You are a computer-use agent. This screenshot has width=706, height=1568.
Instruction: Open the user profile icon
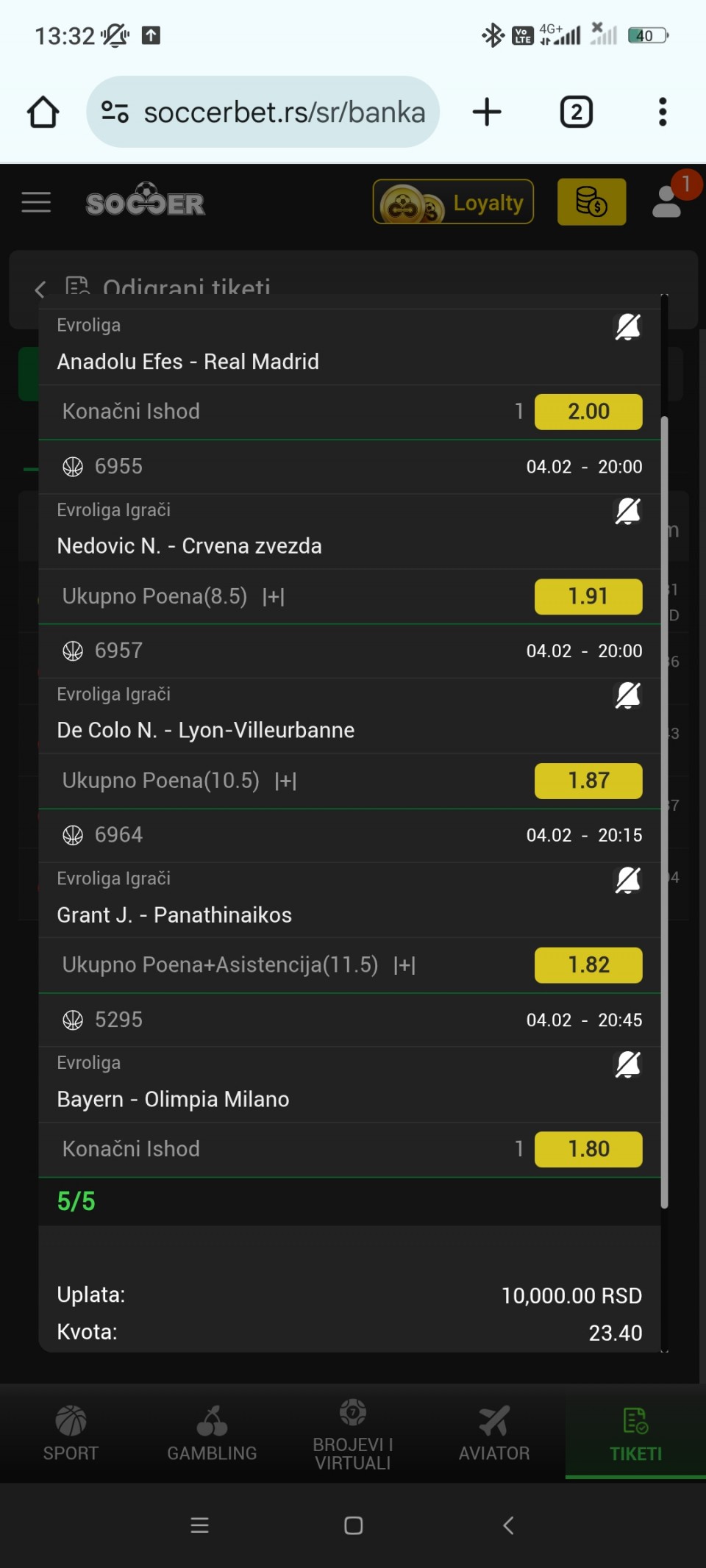click(667, 202)
